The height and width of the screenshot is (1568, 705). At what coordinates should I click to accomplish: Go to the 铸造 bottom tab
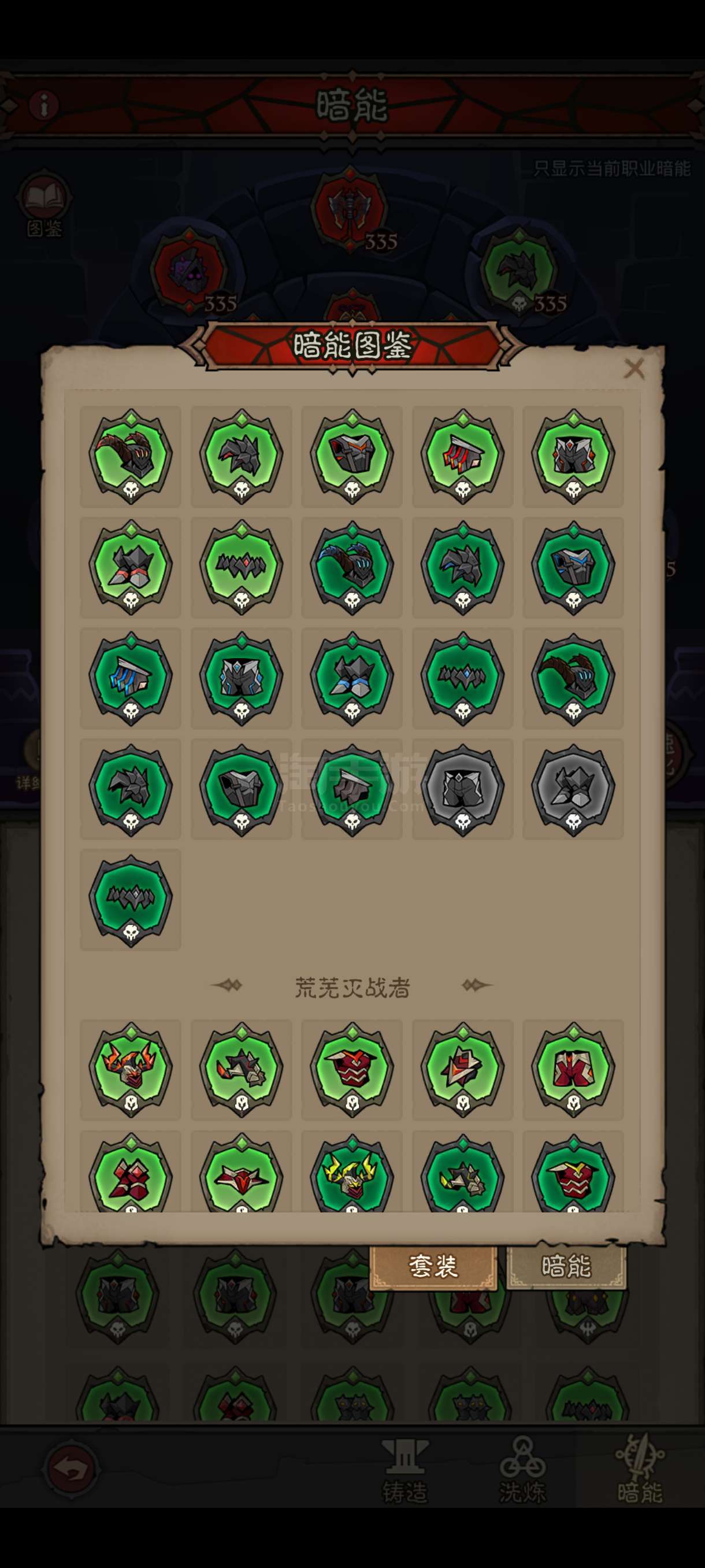[x=405, y=1470]
